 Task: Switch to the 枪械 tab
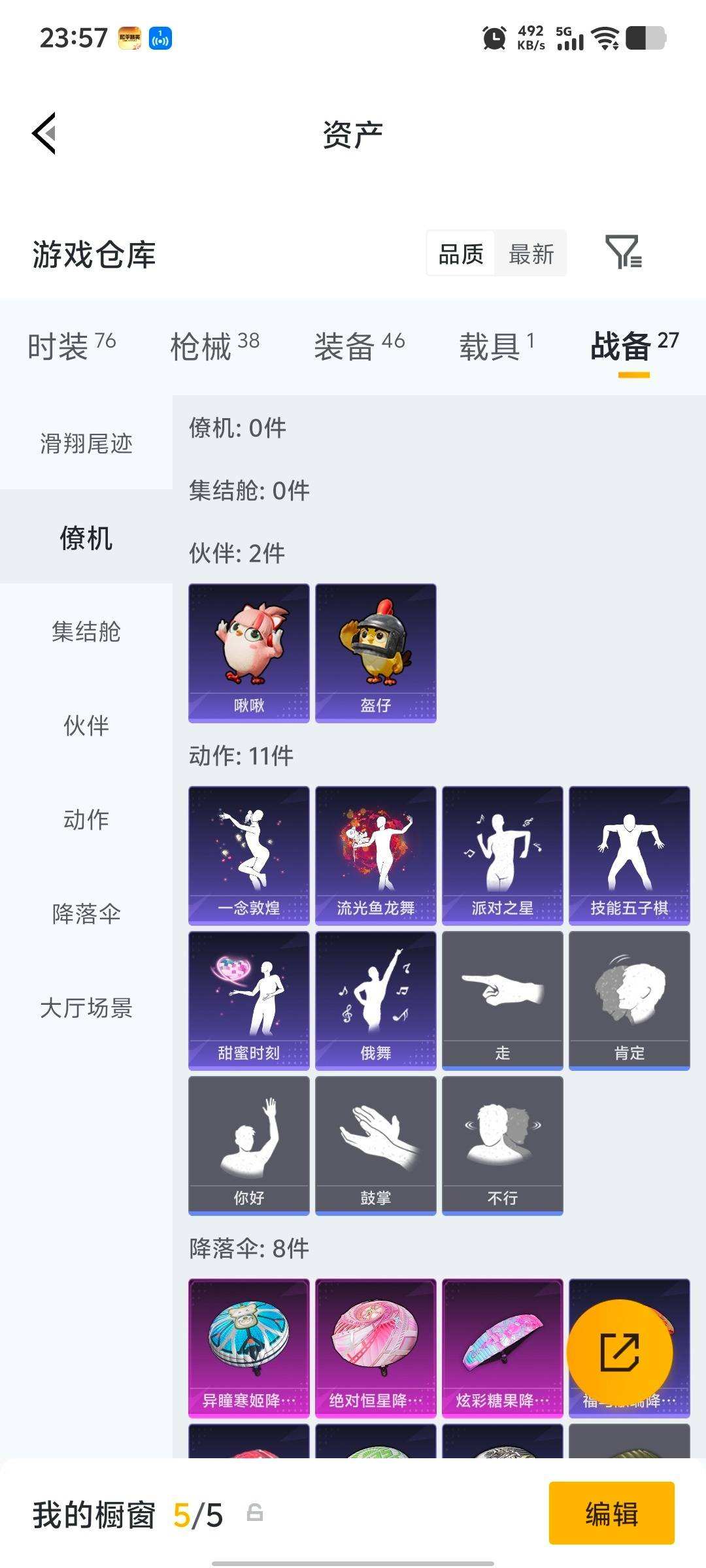[214, 346]
